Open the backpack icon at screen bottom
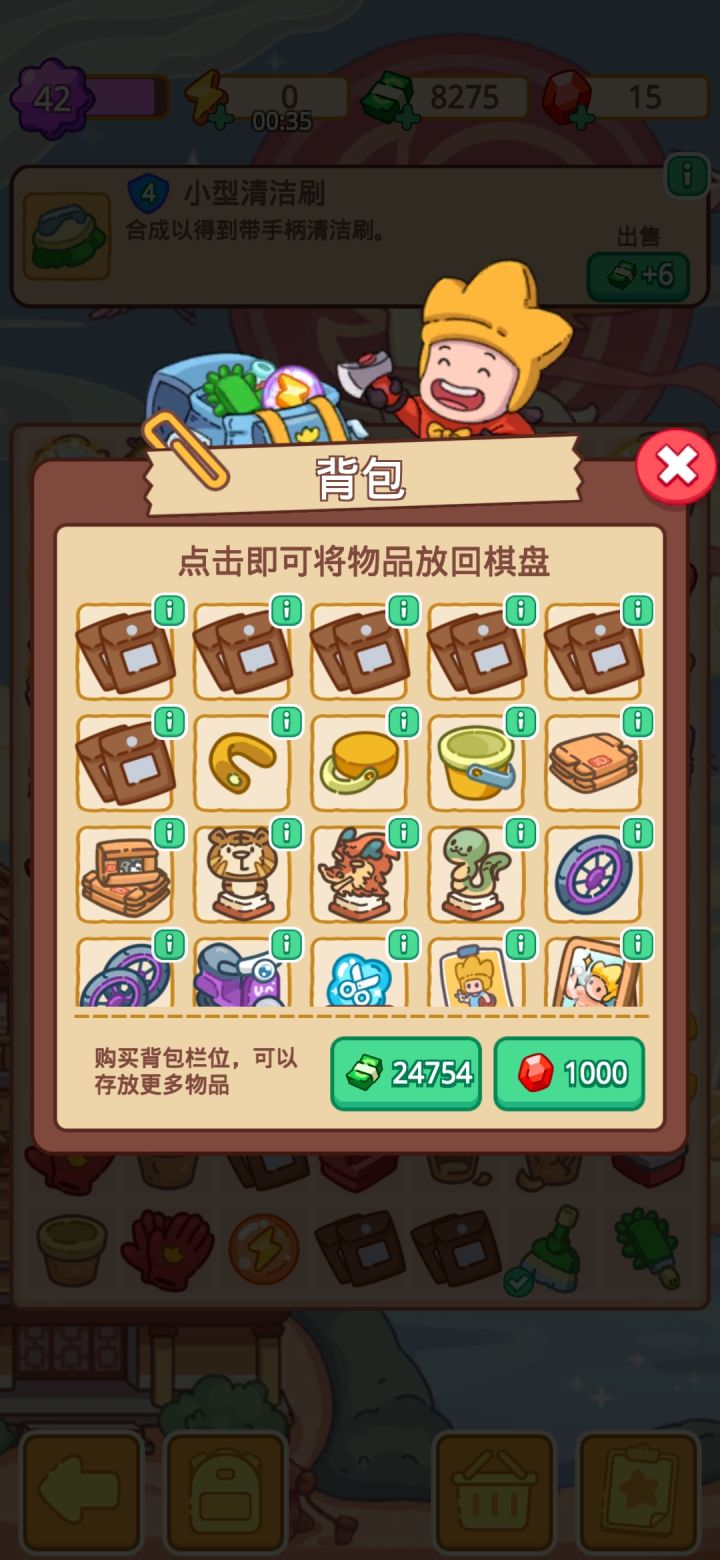The height and width of the screenshot is (1560, 720). pyautogui.click(x=225, y=1490)
